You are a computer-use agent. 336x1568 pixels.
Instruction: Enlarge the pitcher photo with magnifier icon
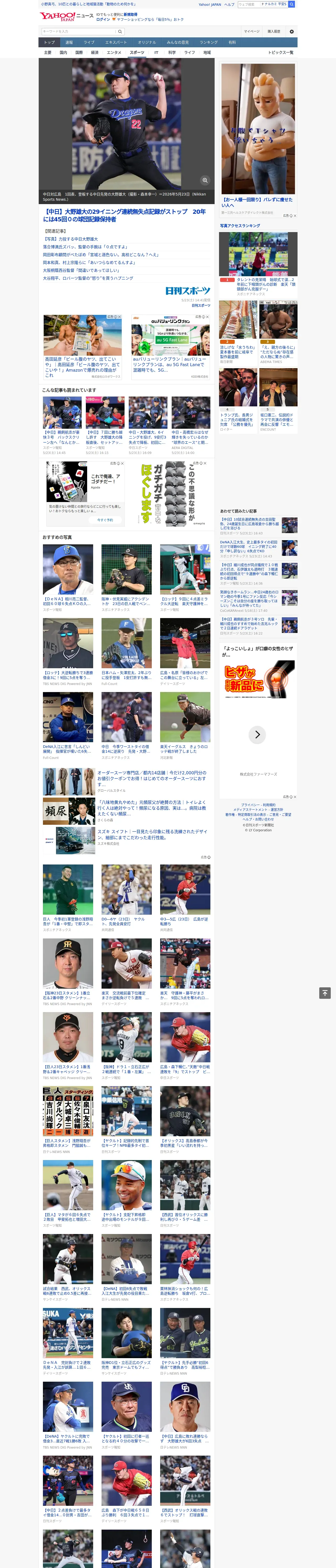205,180
